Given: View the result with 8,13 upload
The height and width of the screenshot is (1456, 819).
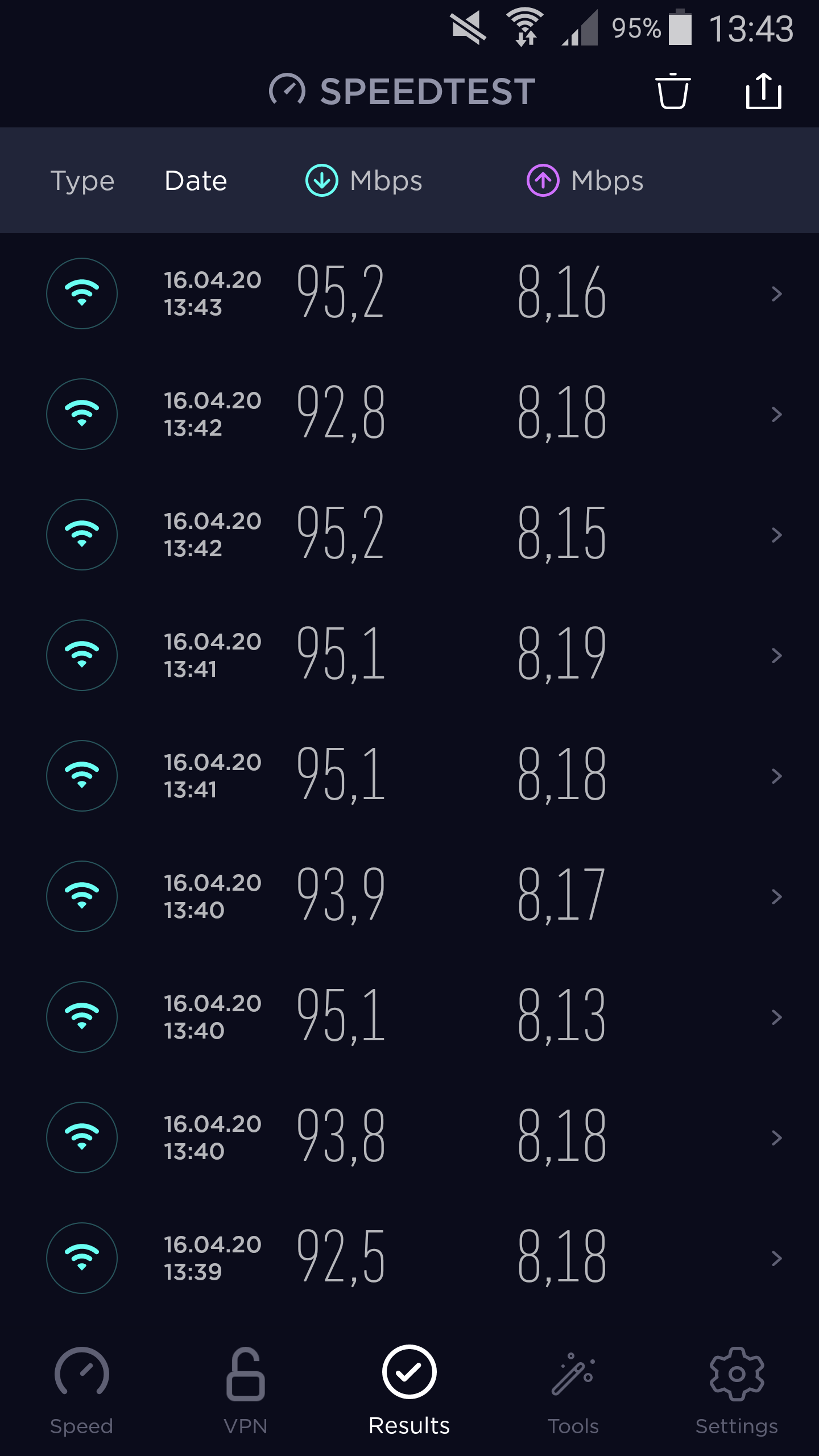Looking at the screenshot, I should [409, 1017].
